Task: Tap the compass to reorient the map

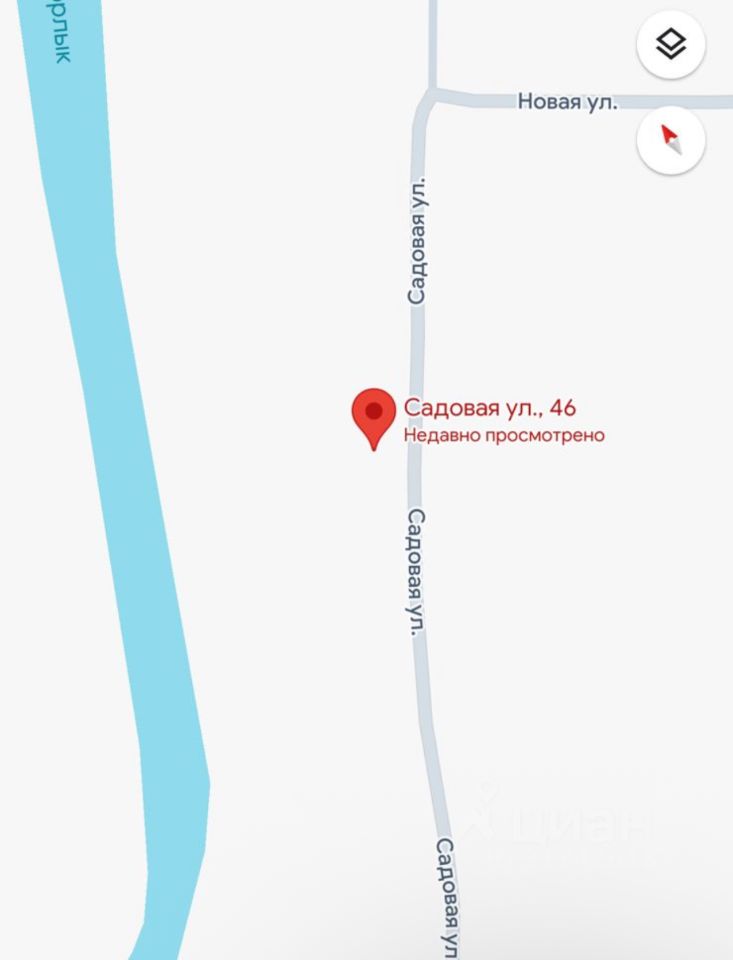Action: 671,140
